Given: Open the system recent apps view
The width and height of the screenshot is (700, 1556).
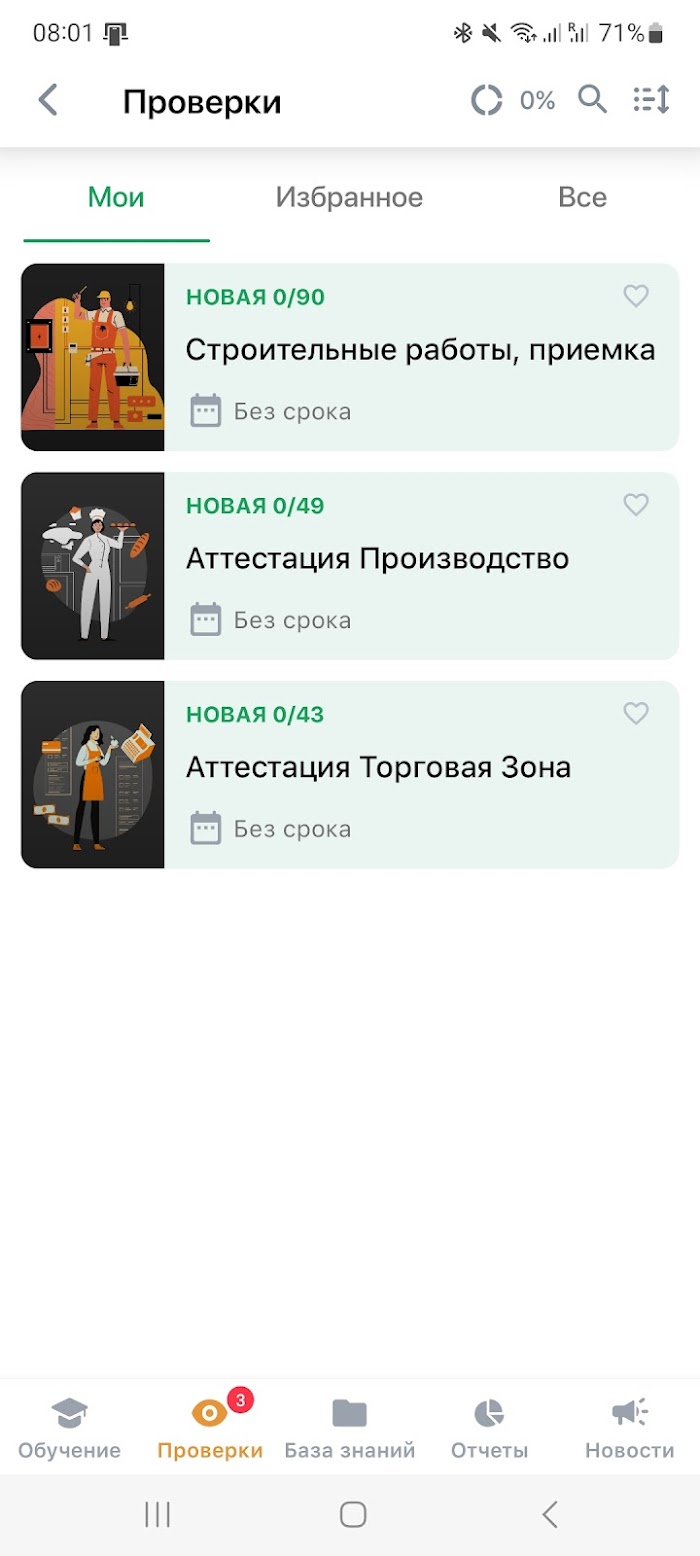Looking at the screenshot, I should point(157,1514).
